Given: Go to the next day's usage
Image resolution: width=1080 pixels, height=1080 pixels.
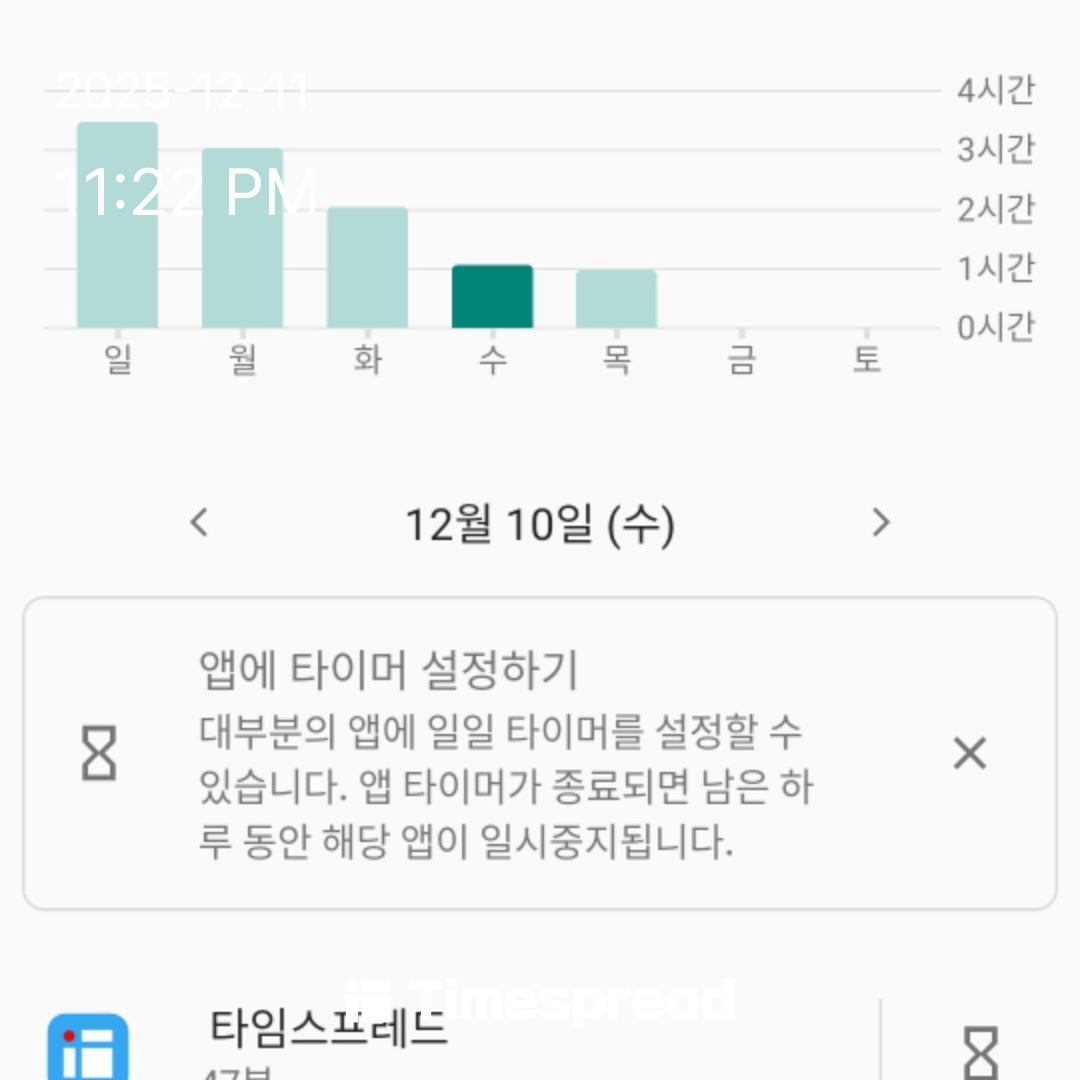Looking at the screenshot, I should tap(880, 522).
